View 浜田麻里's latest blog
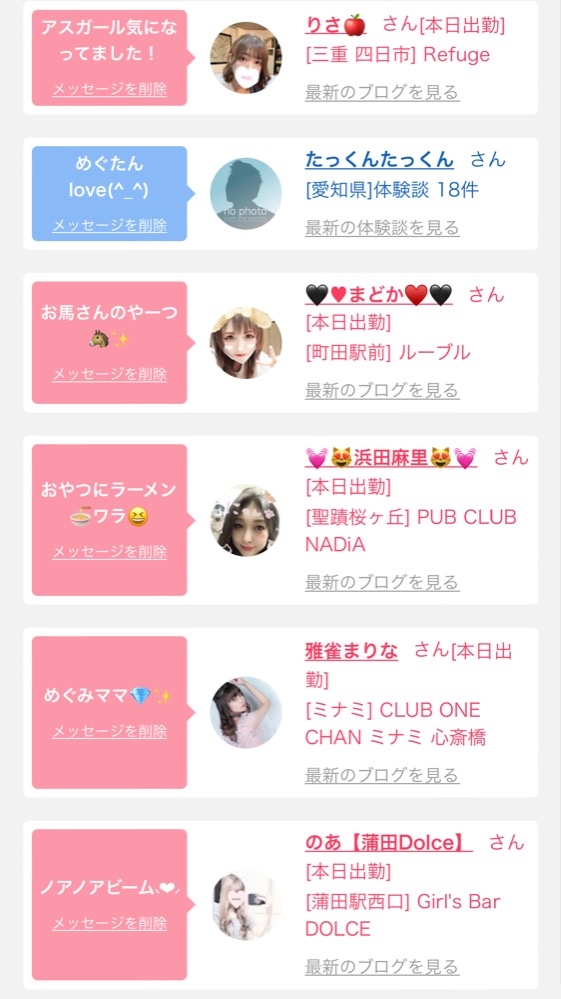Viewport: 561px width, 999px height. point(382,582)
